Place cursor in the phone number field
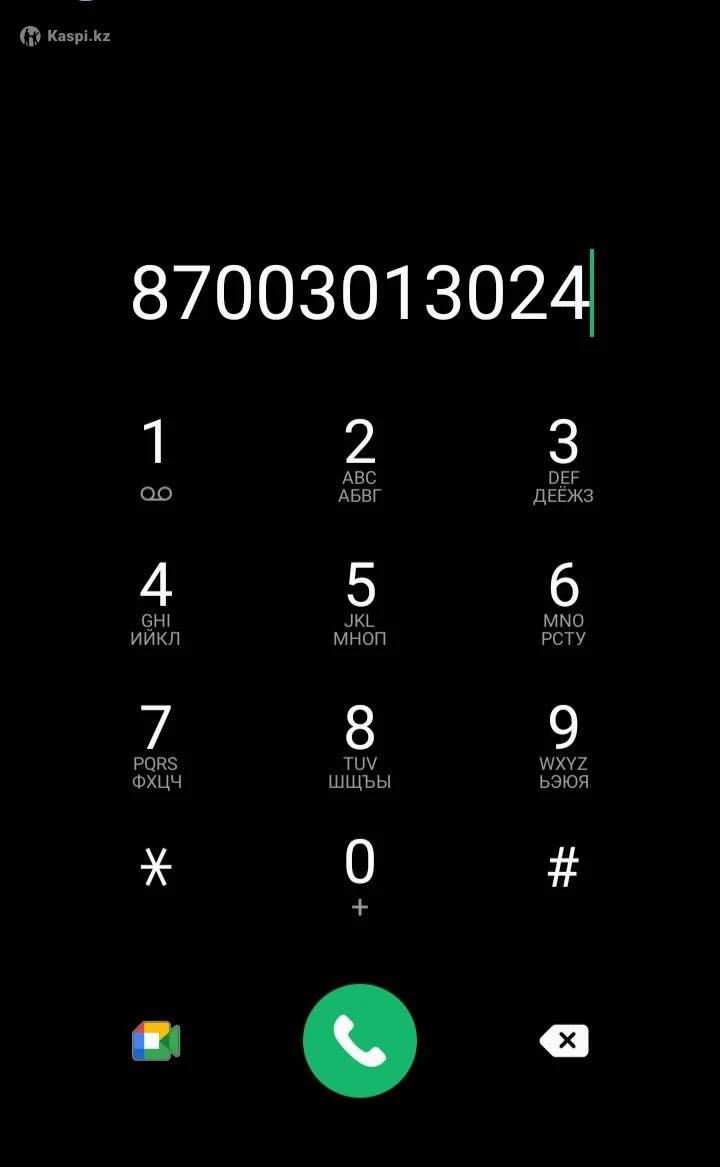Image resolution: width=720 pixels, height=1167 pixels. (360, 294)
